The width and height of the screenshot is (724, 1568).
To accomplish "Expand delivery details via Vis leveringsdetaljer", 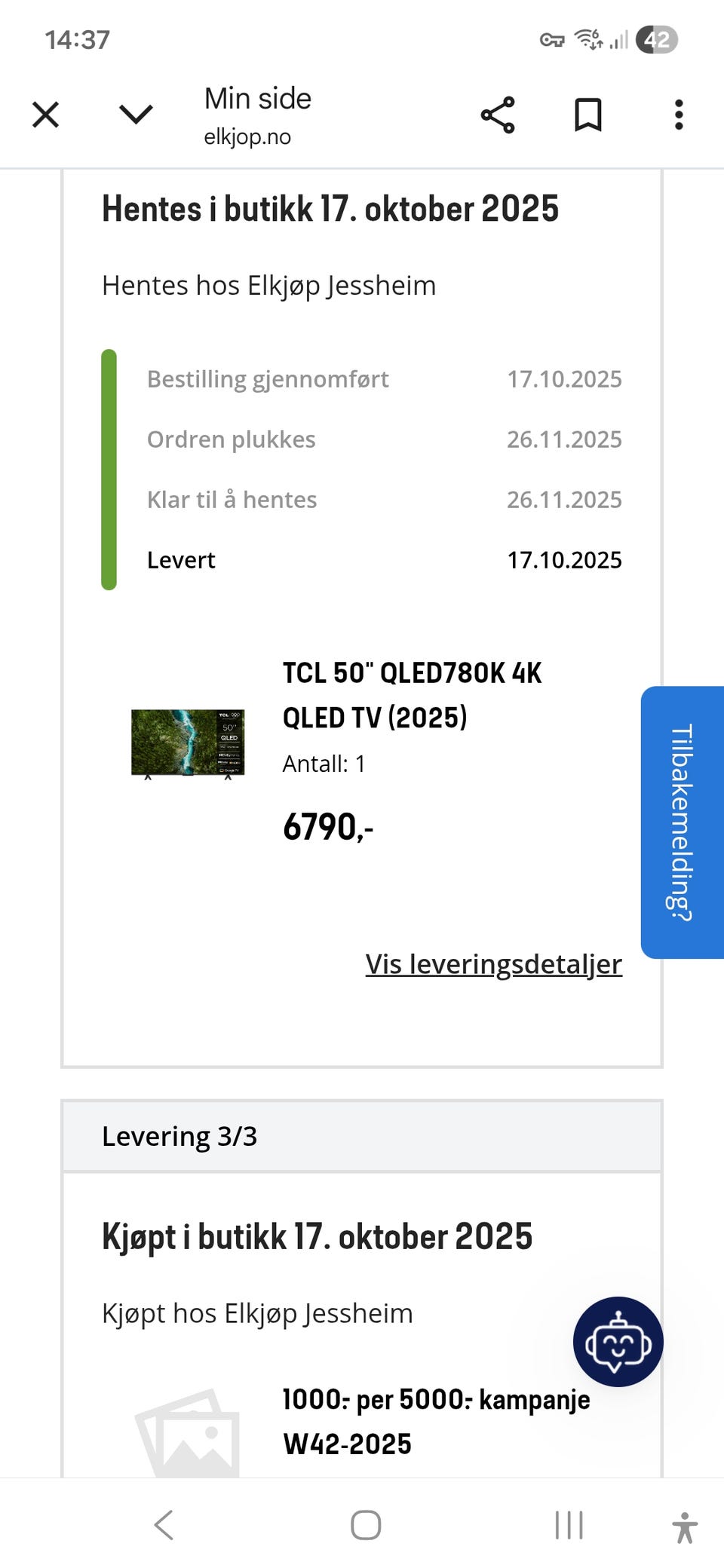I will tap(493, 964).
